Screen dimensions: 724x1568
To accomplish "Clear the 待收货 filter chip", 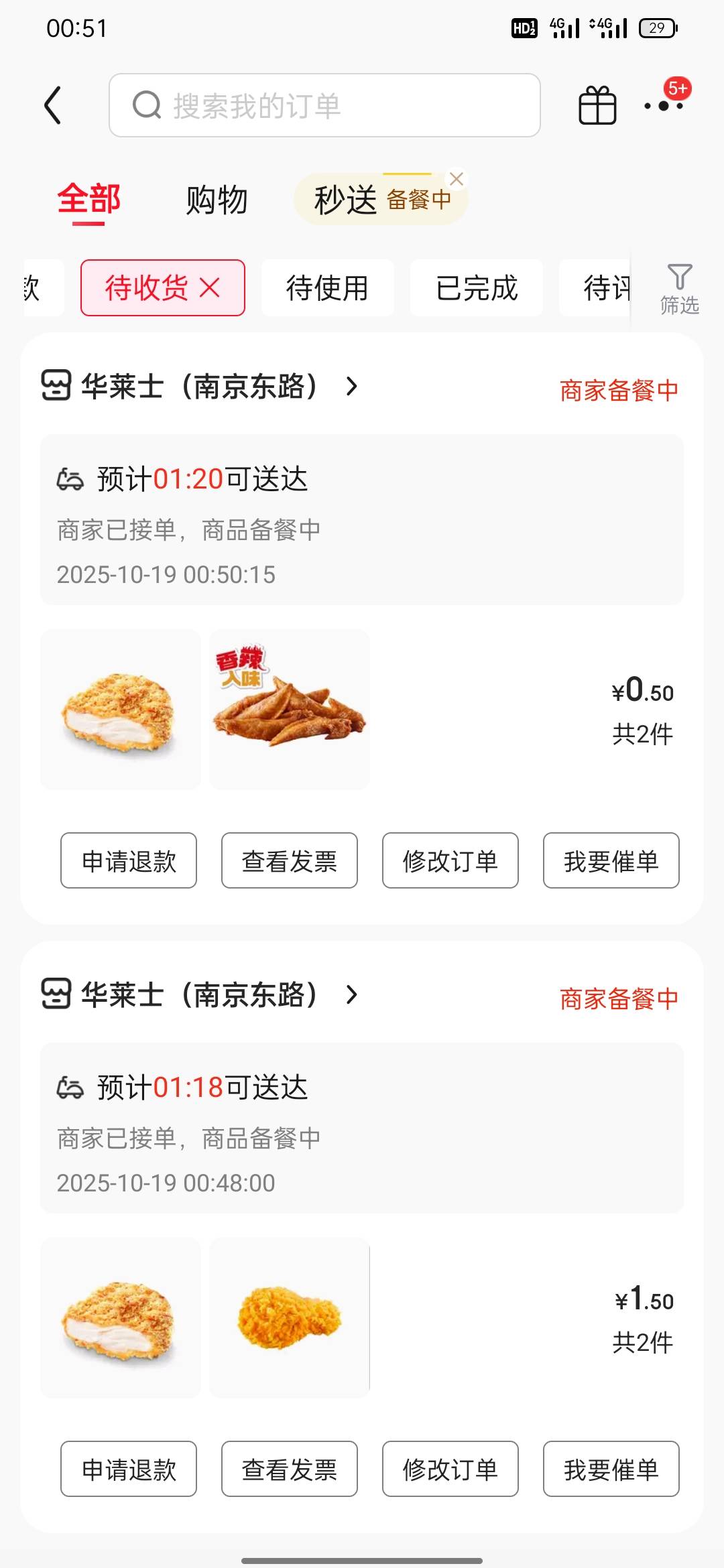I will coord(210,288).
